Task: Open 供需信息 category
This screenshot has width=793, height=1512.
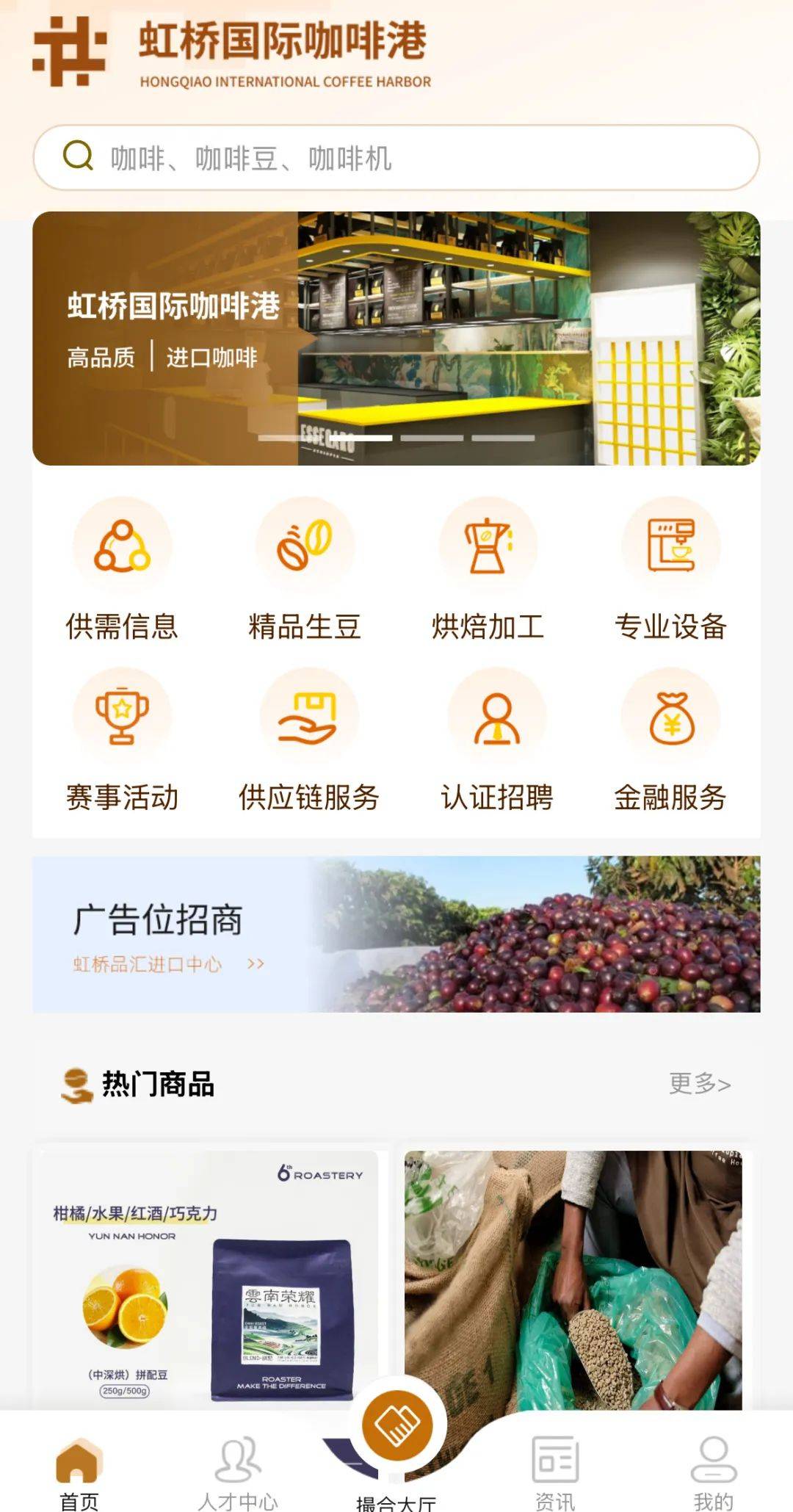Action: [122, 571]
